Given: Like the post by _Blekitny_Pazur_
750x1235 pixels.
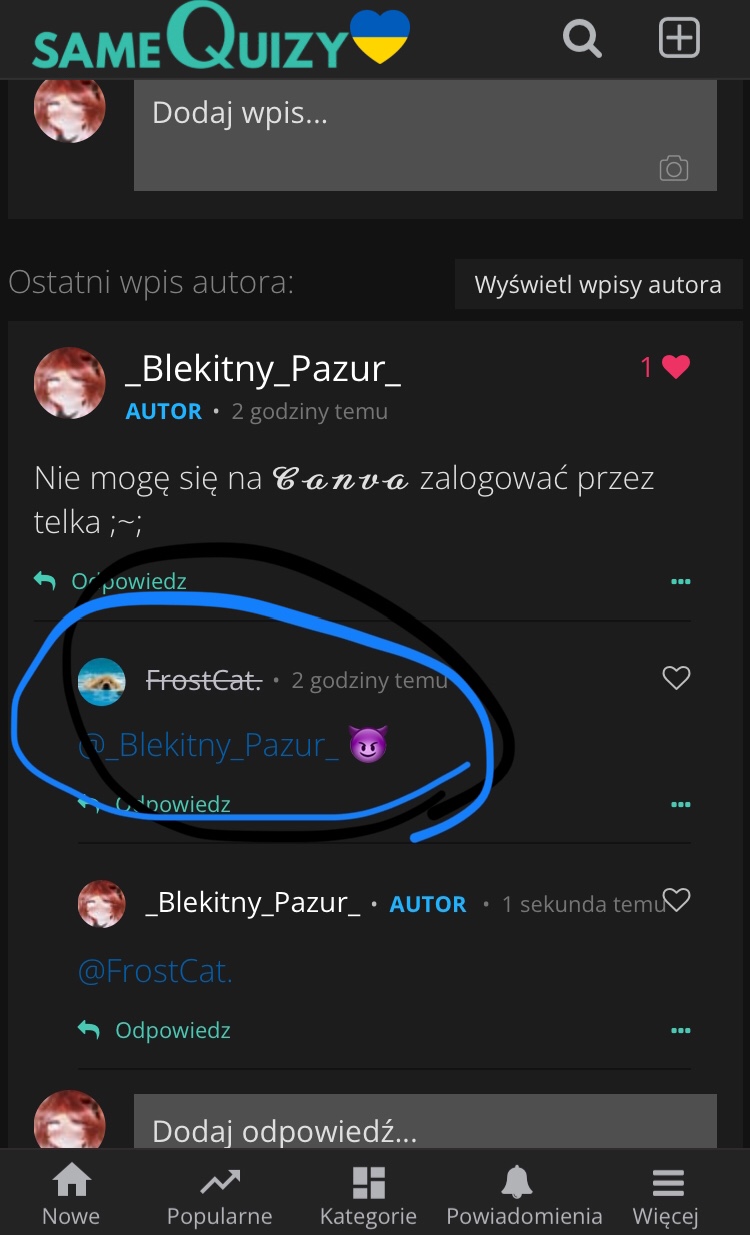Looking at the screenshot, I should coord(675,367).
